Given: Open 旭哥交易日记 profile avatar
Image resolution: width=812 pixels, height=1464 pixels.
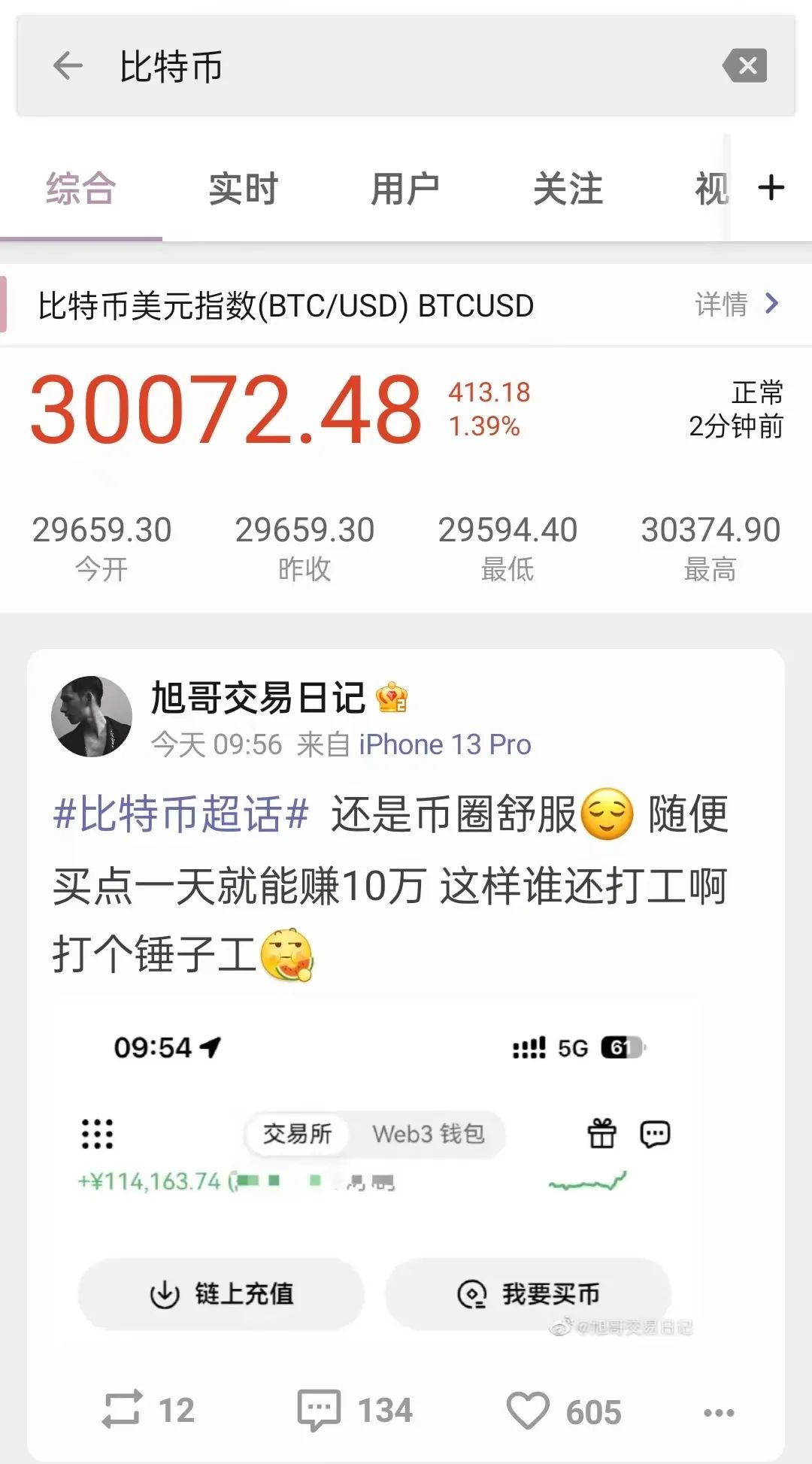Looking at the screenshot, I should click(92, 716).
